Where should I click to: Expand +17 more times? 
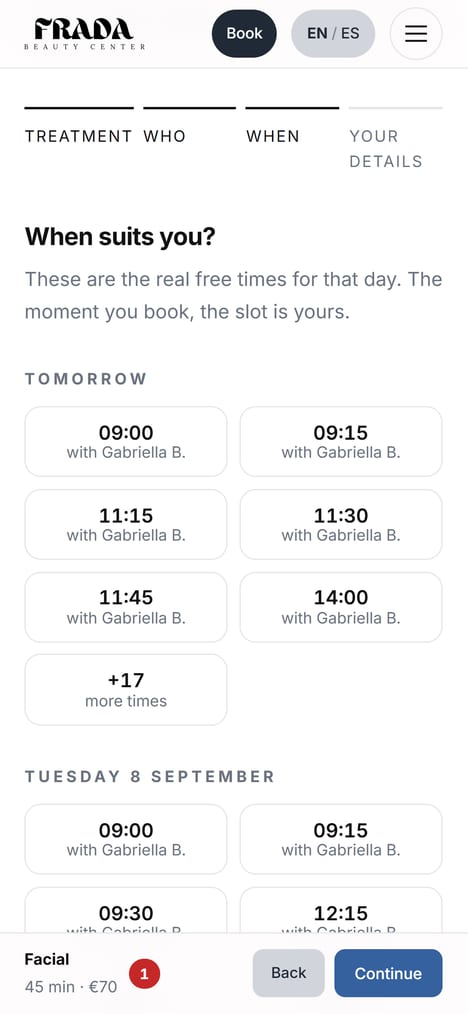[x=126, y=689]
